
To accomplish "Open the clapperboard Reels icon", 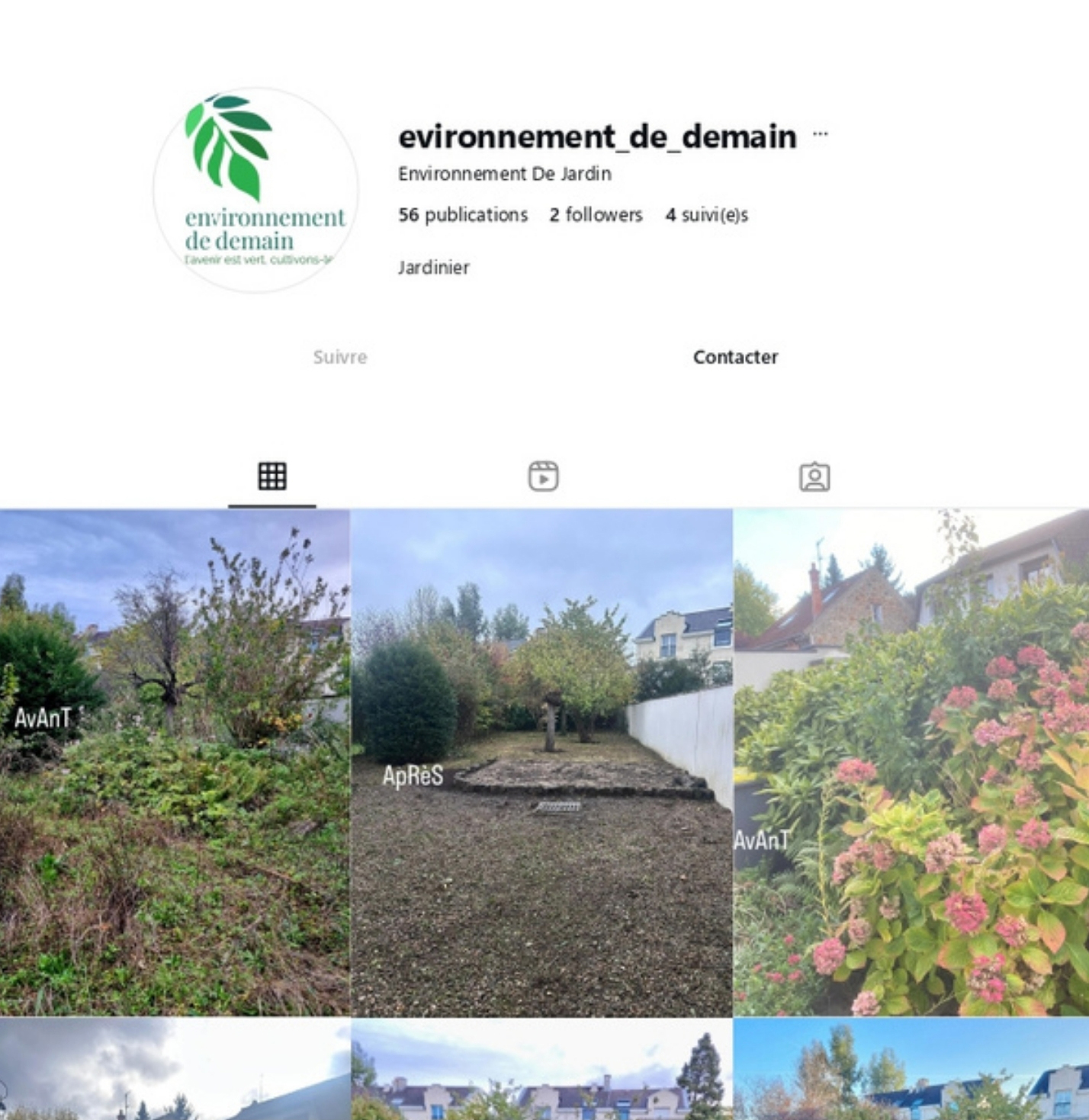I will click(544, 475).
